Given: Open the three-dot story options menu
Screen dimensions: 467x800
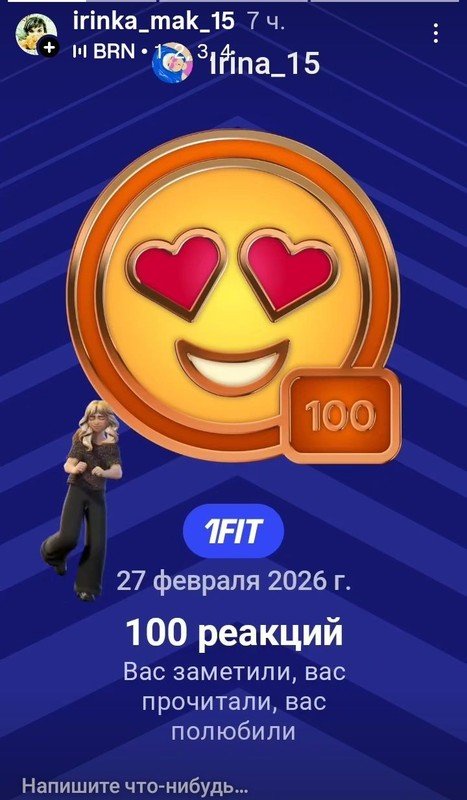Looking at the screenshot, I should [x=435, y=33].
